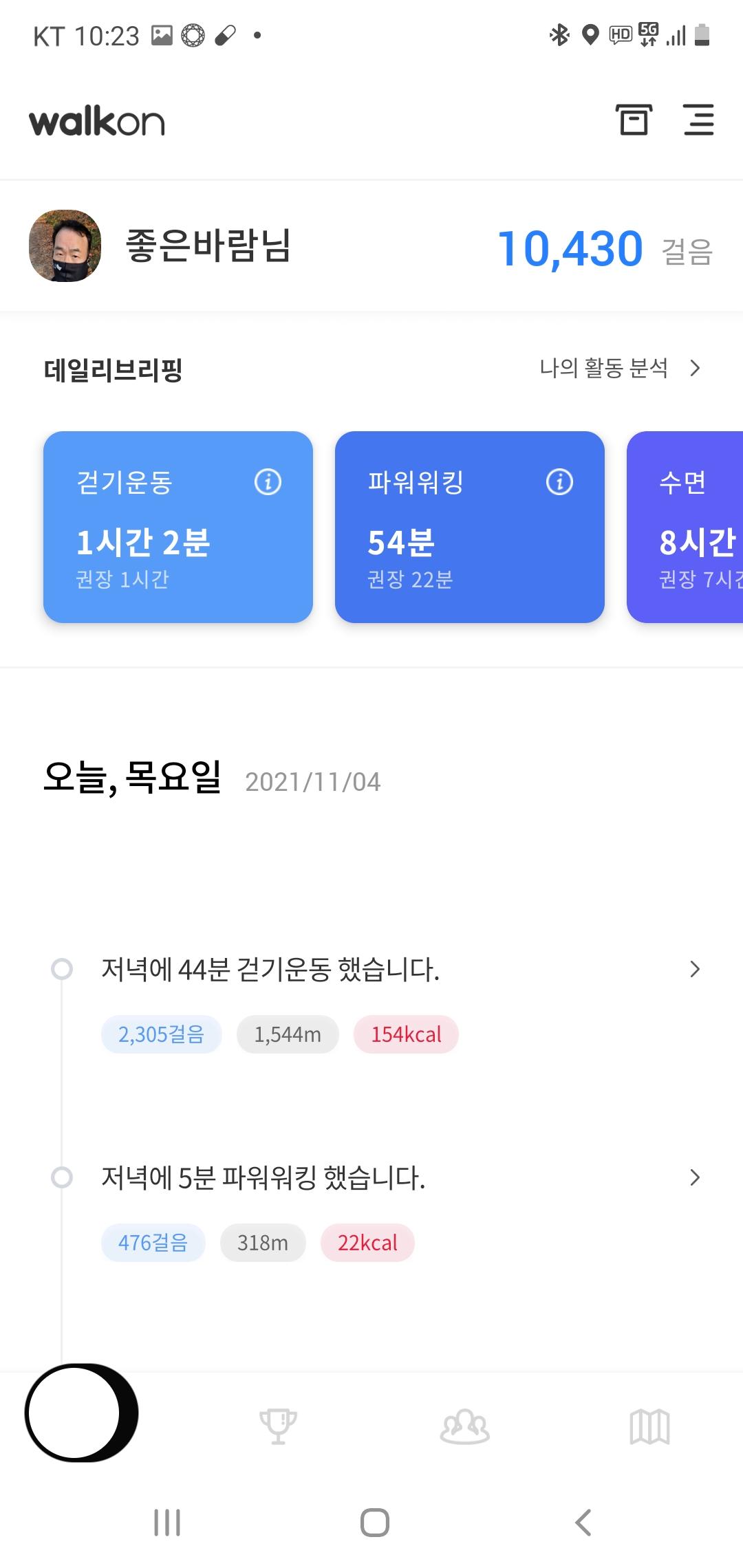Open 나의 활동 분석
Screen dimensions: 743x1568
pos(618,369)
